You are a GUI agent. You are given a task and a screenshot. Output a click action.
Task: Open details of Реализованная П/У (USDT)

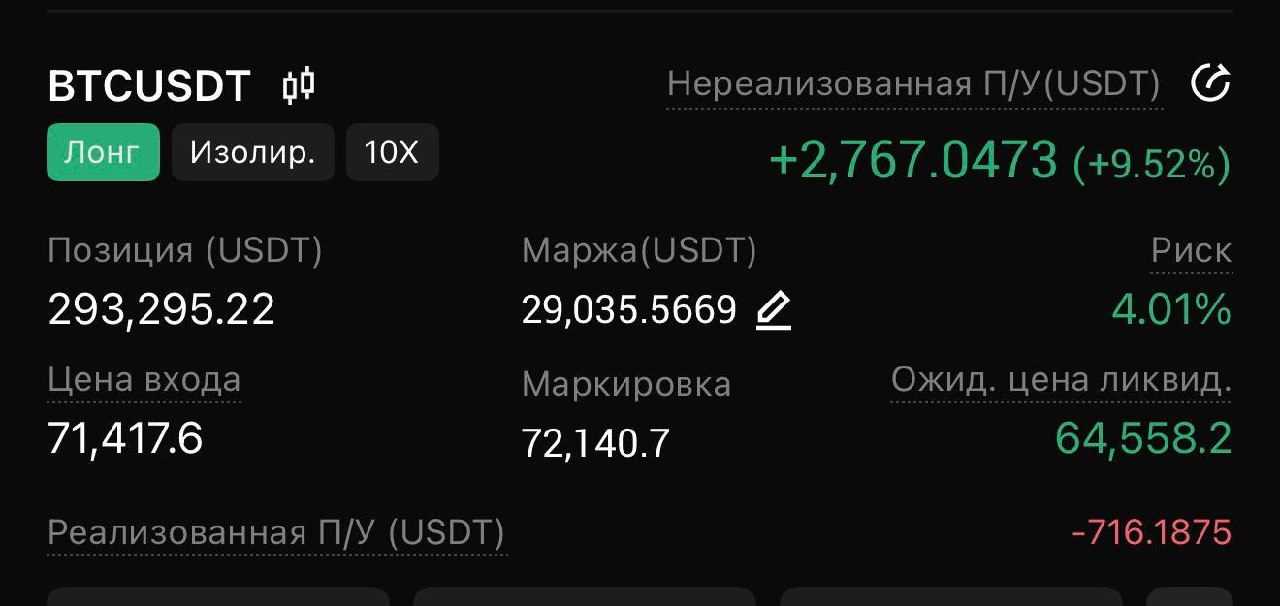[x=276, y=533]
